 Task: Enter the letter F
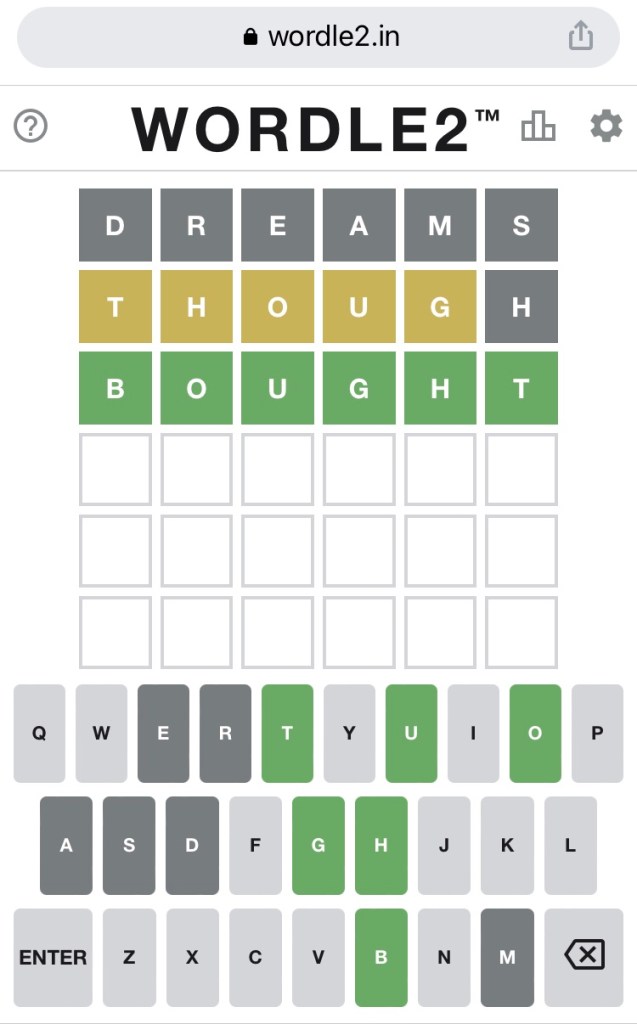[x=255, y=845]
